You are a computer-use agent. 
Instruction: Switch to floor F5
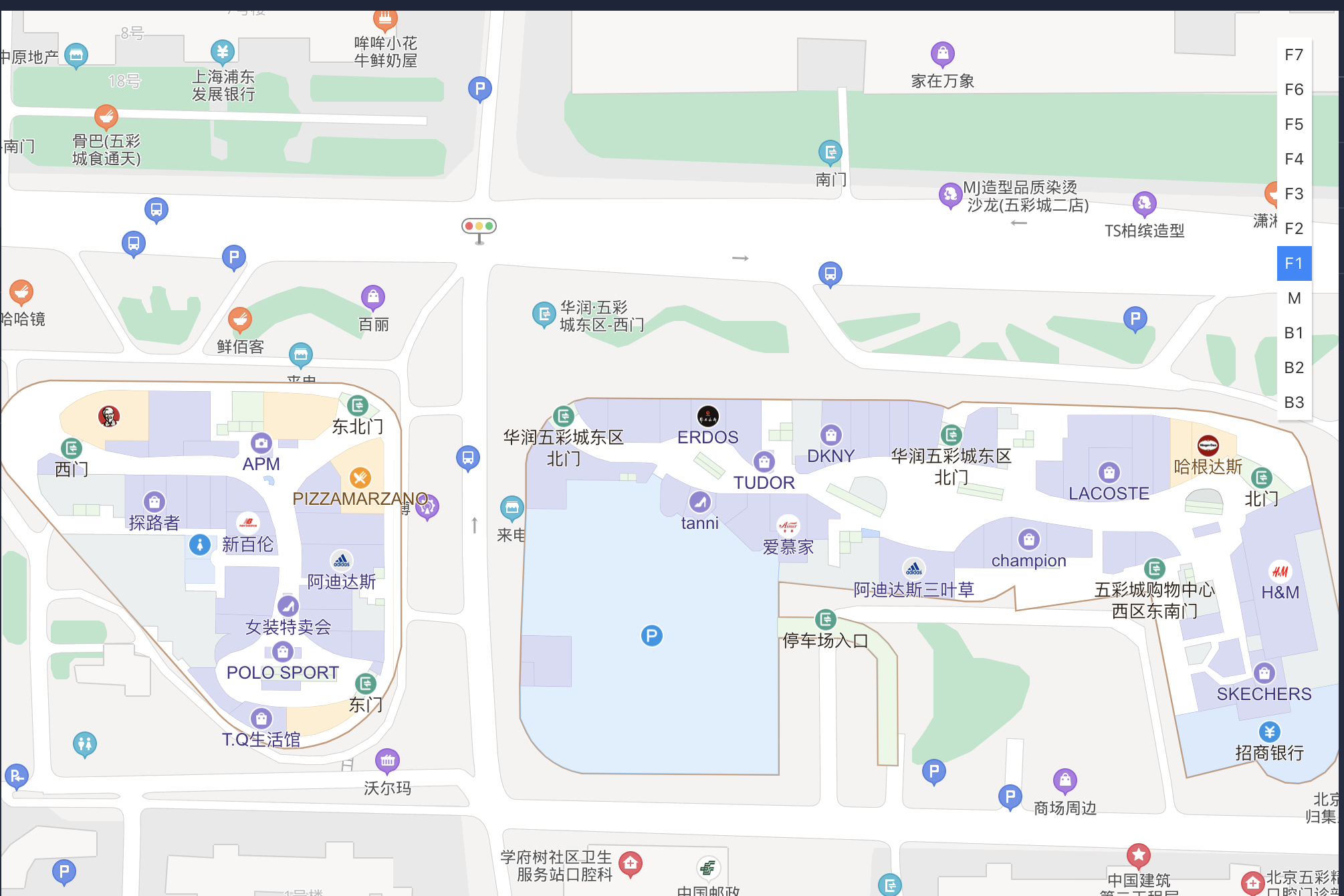(1294, 124)
